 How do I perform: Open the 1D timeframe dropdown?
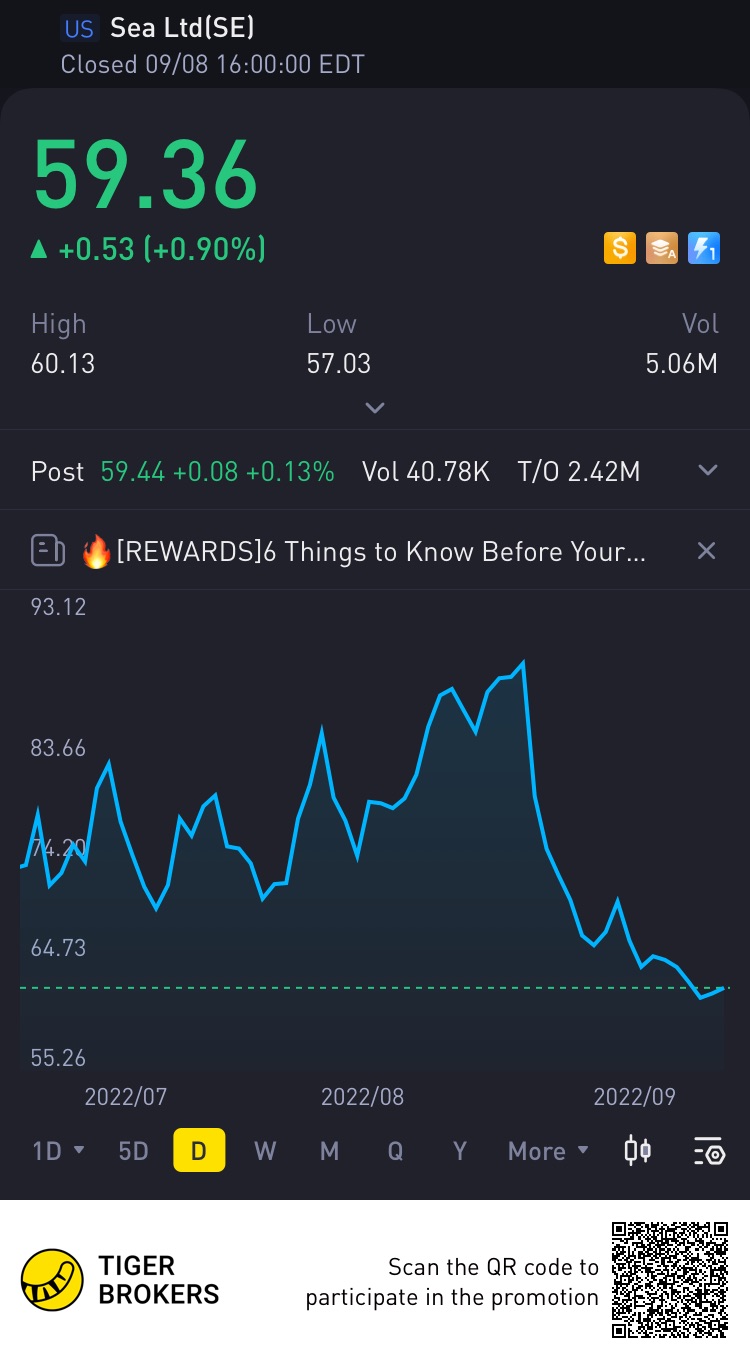tap(58, 1151)
